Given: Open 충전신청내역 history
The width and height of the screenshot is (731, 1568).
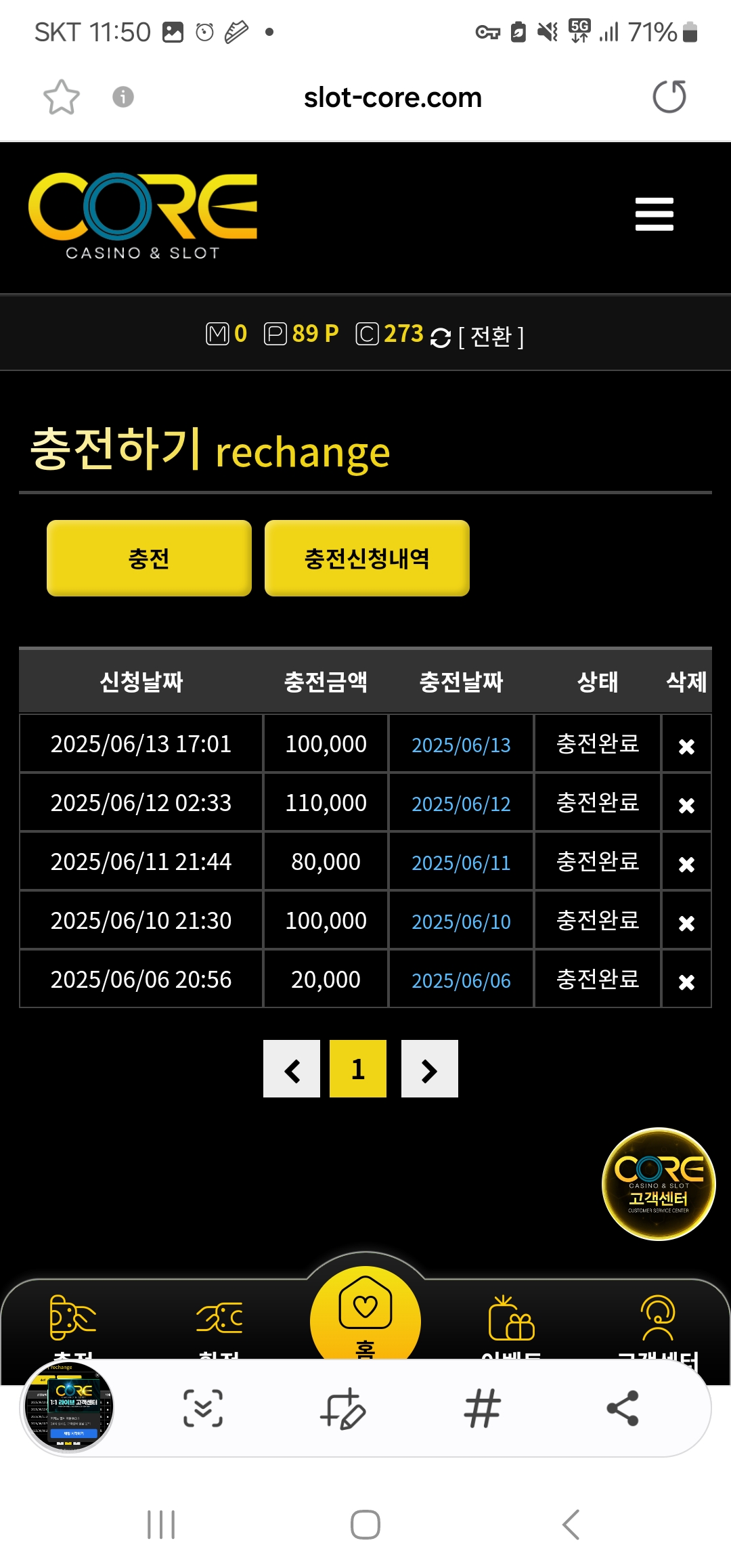Looking at the screenshot, I should coord(367,559).
